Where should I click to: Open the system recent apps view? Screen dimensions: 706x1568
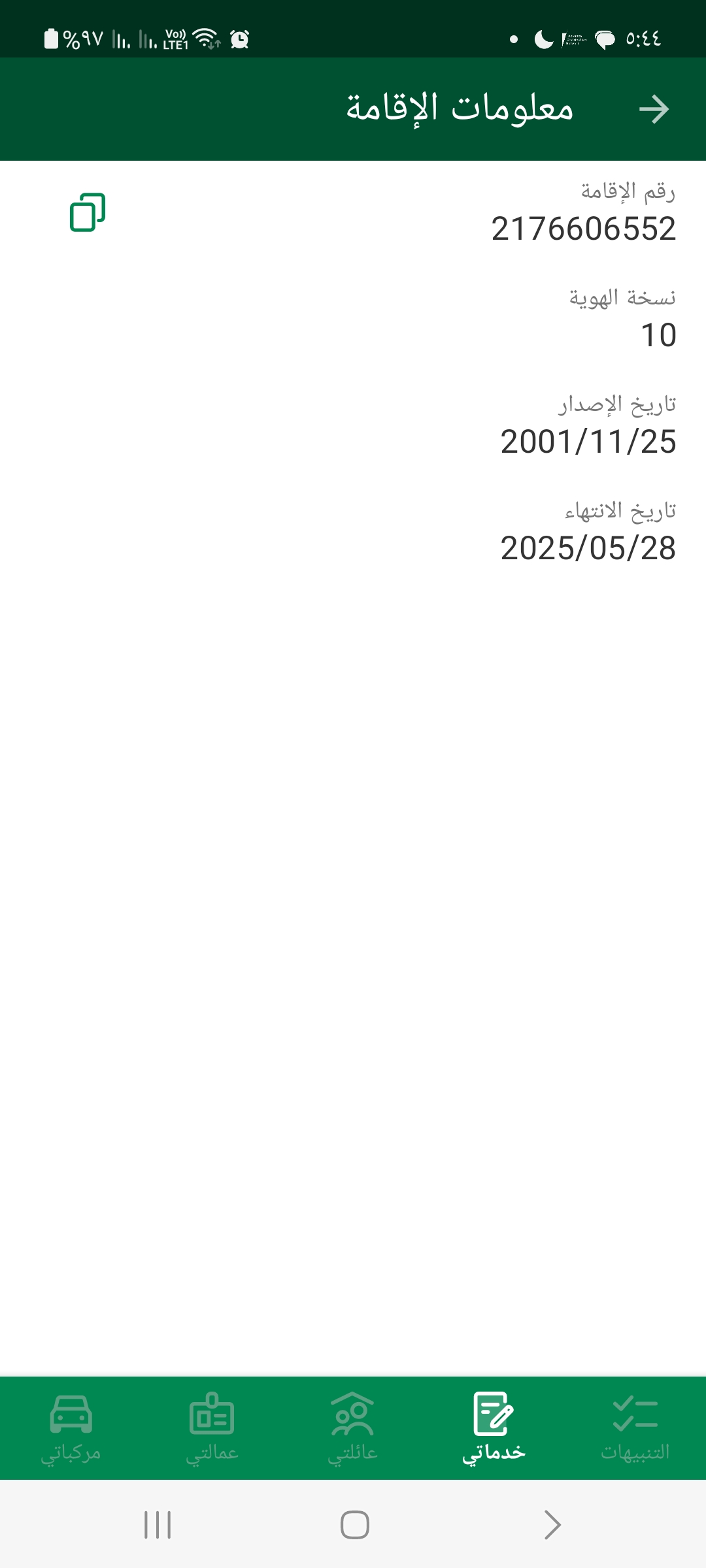[158, 1525]
